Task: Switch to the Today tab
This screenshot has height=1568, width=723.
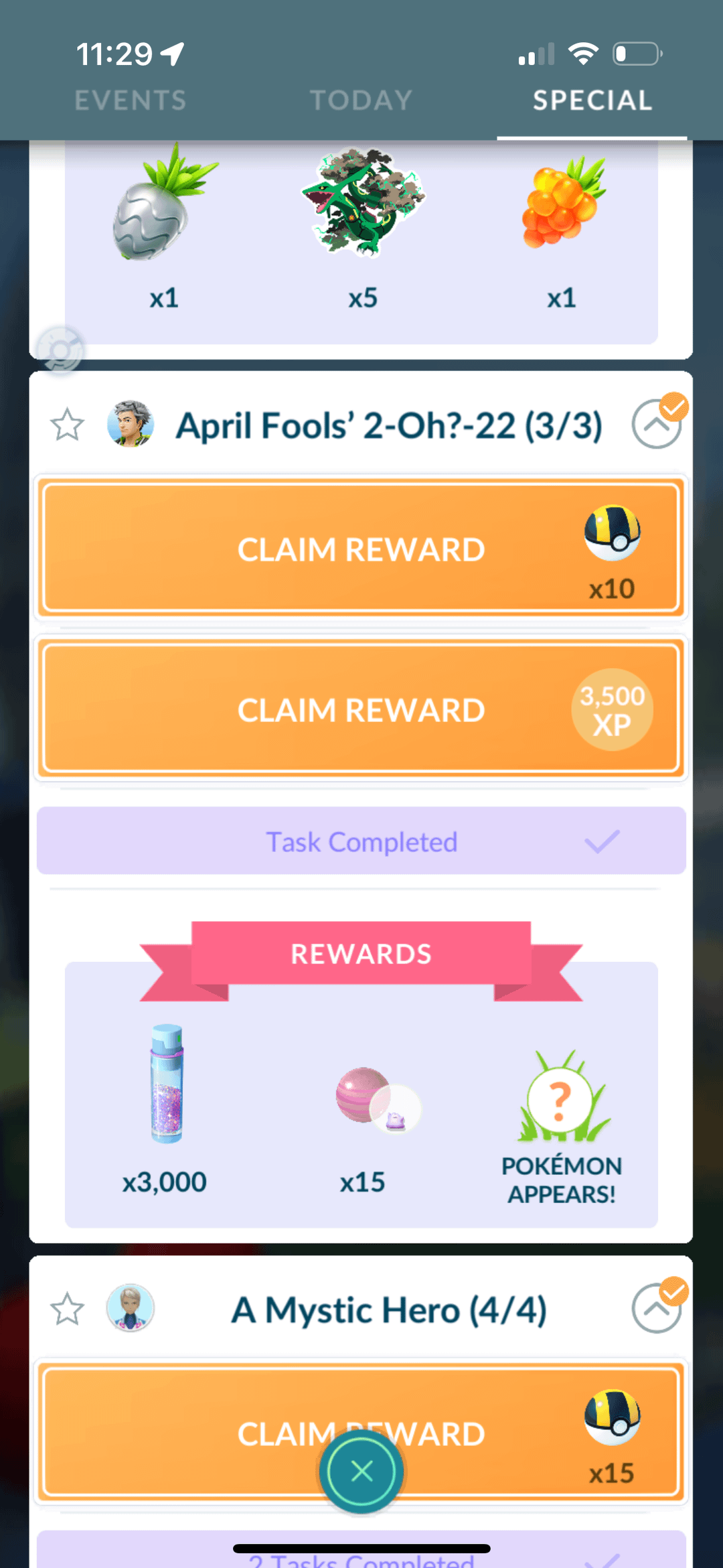Action: pyautogui.click(x=361, y=100)
